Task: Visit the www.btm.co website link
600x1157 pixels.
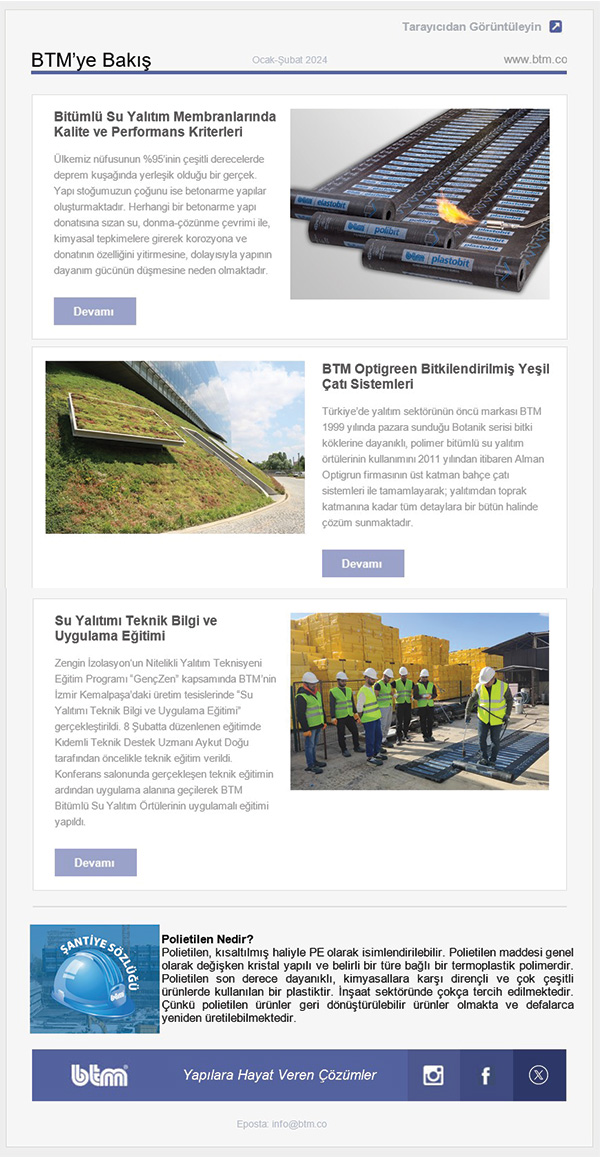Action: (535, 59)
